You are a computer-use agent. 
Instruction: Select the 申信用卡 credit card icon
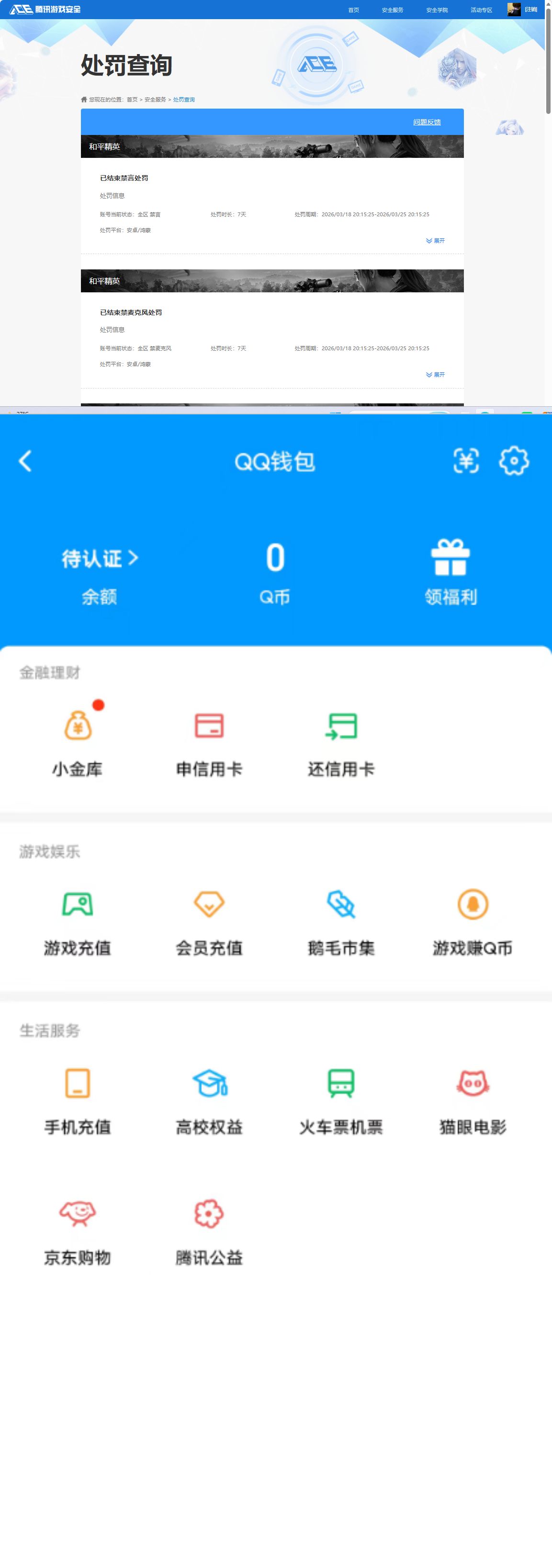pyautogui.click(x=208, y=737)
